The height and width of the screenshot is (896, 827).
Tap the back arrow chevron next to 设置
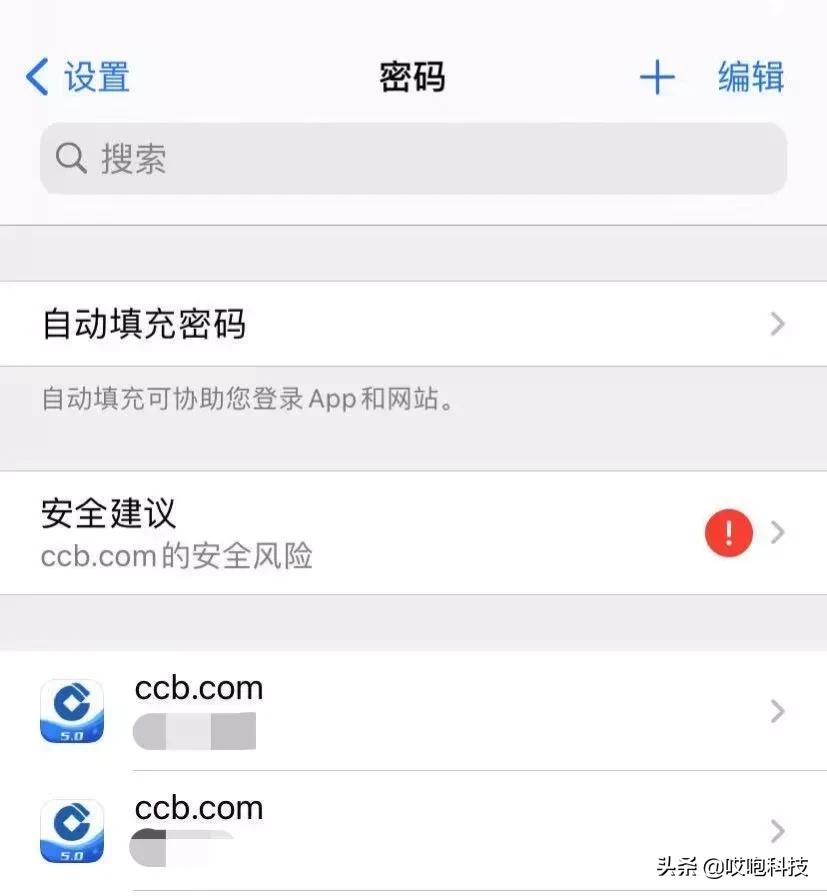[36, 76]
